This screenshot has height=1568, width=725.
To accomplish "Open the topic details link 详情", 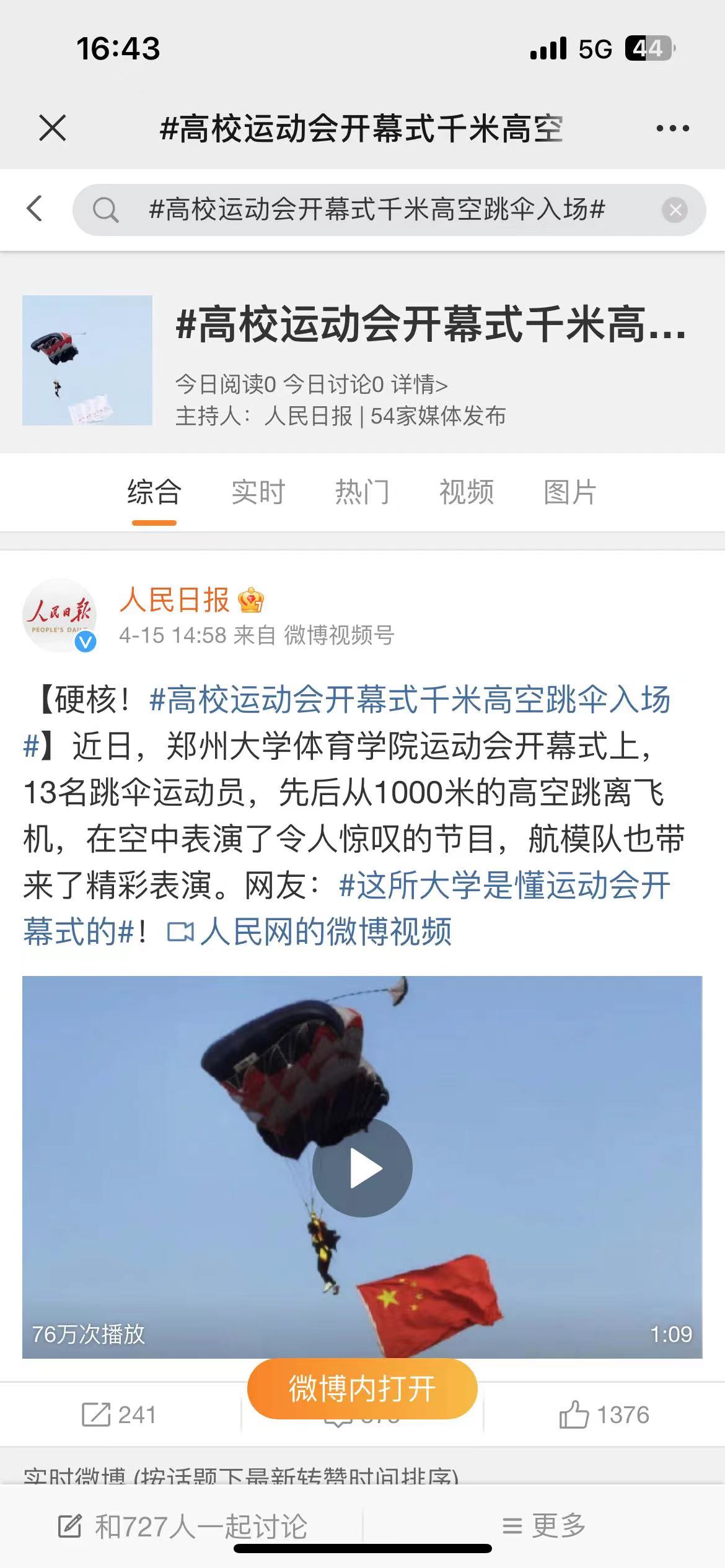I will click(419, 385).
